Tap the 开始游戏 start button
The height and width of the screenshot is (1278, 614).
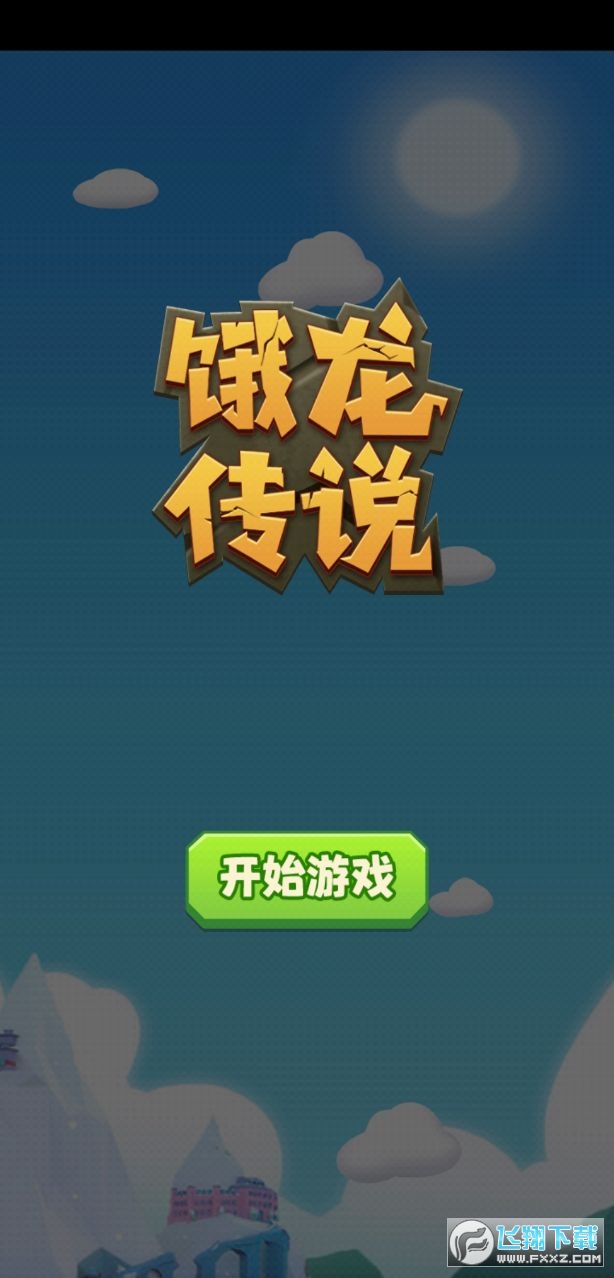(x=307, y=879)
